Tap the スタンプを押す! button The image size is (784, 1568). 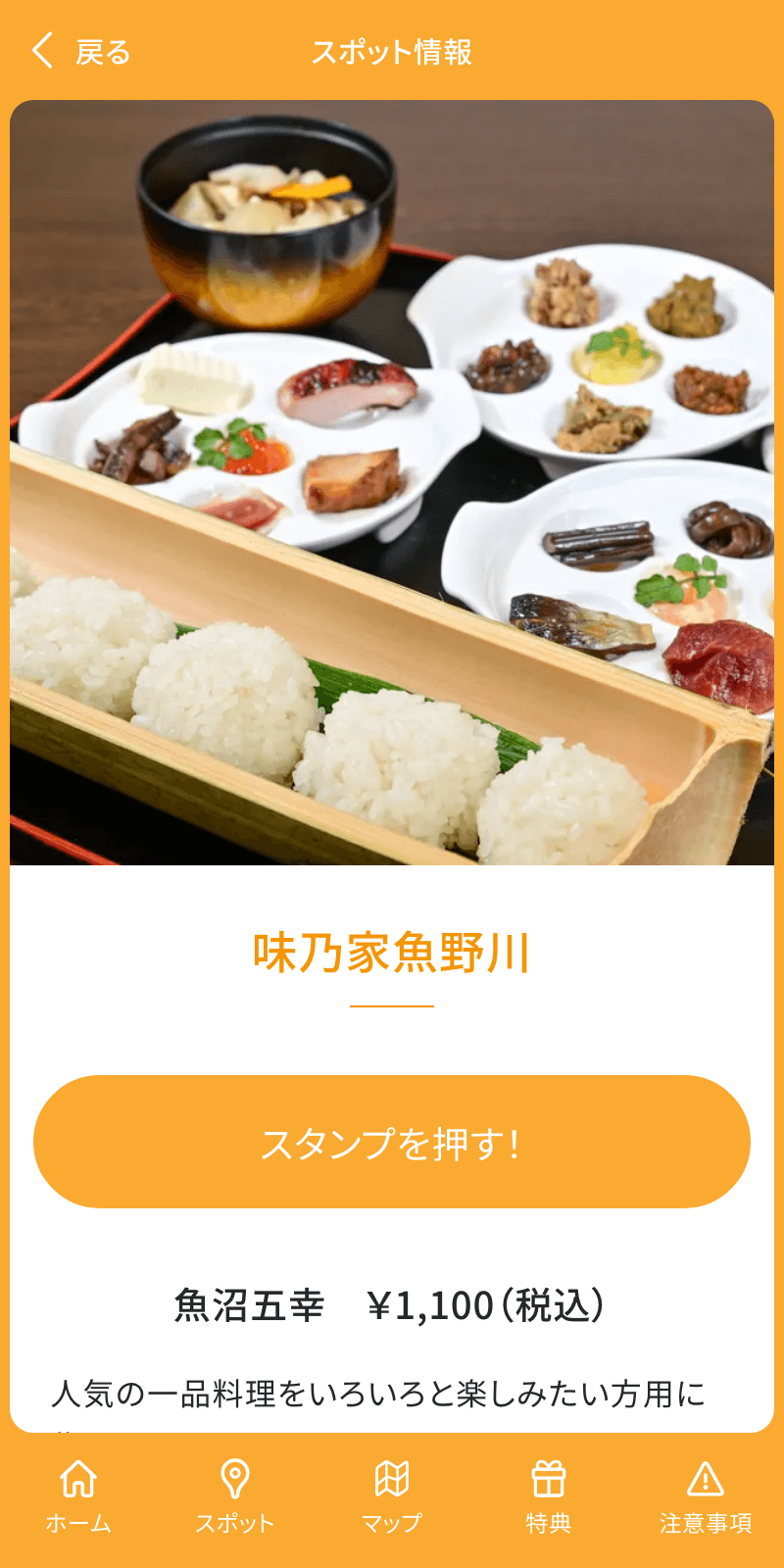coord(392,1142)
